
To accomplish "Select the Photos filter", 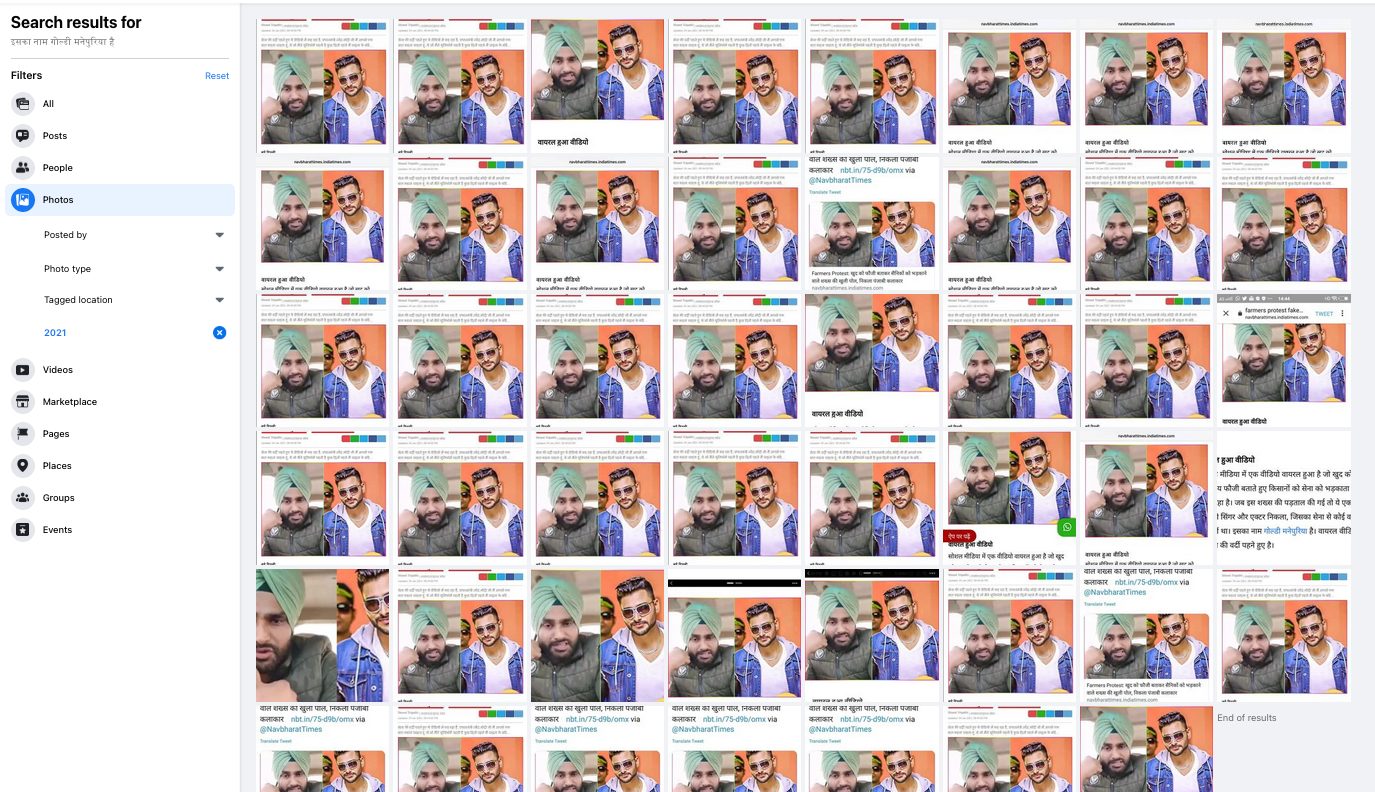I will (57, 200).
